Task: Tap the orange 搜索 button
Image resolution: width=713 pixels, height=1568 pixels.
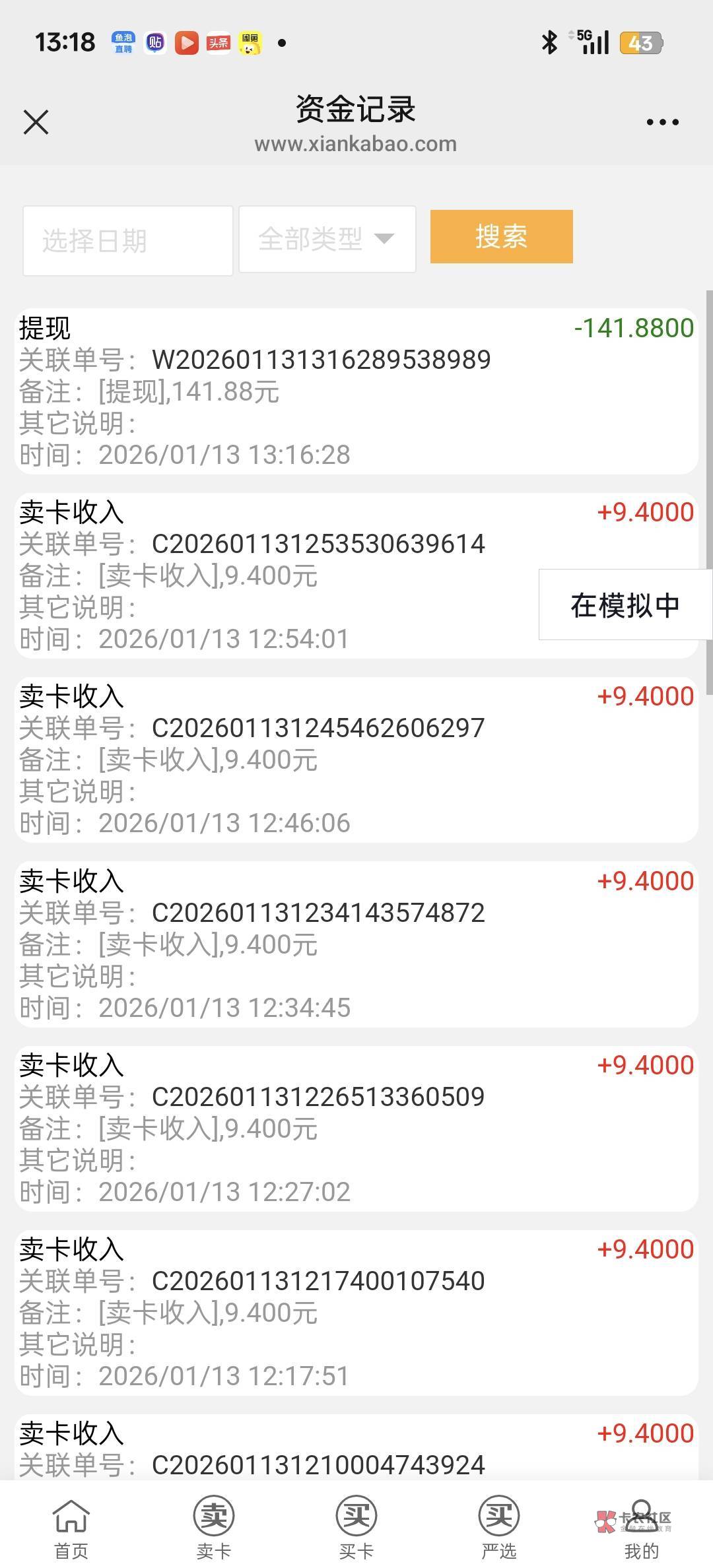Action: click(501, 237)
